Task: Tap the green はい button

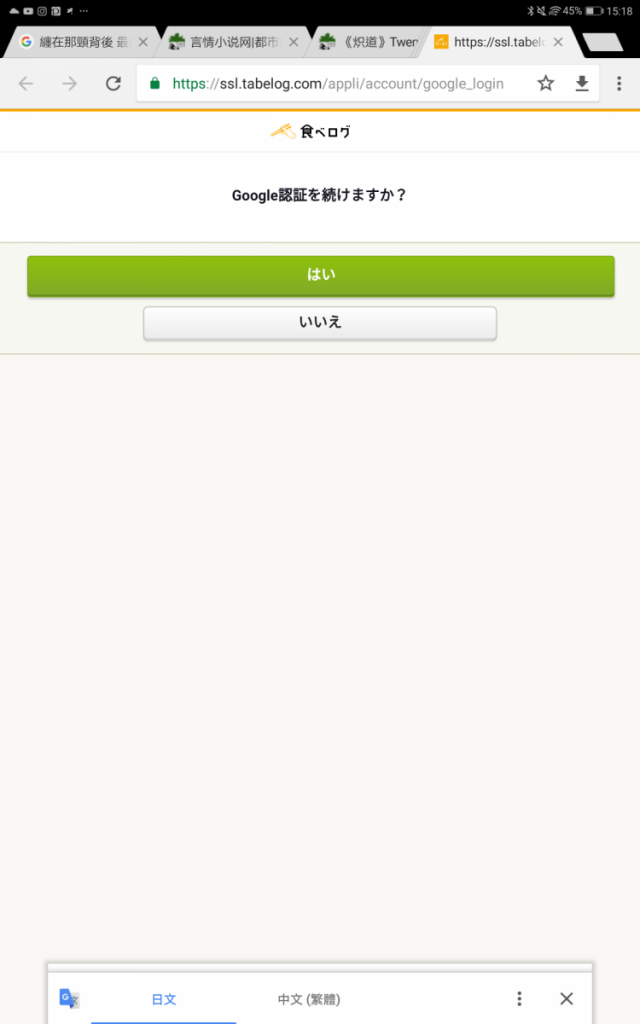Action: [320, 275]
